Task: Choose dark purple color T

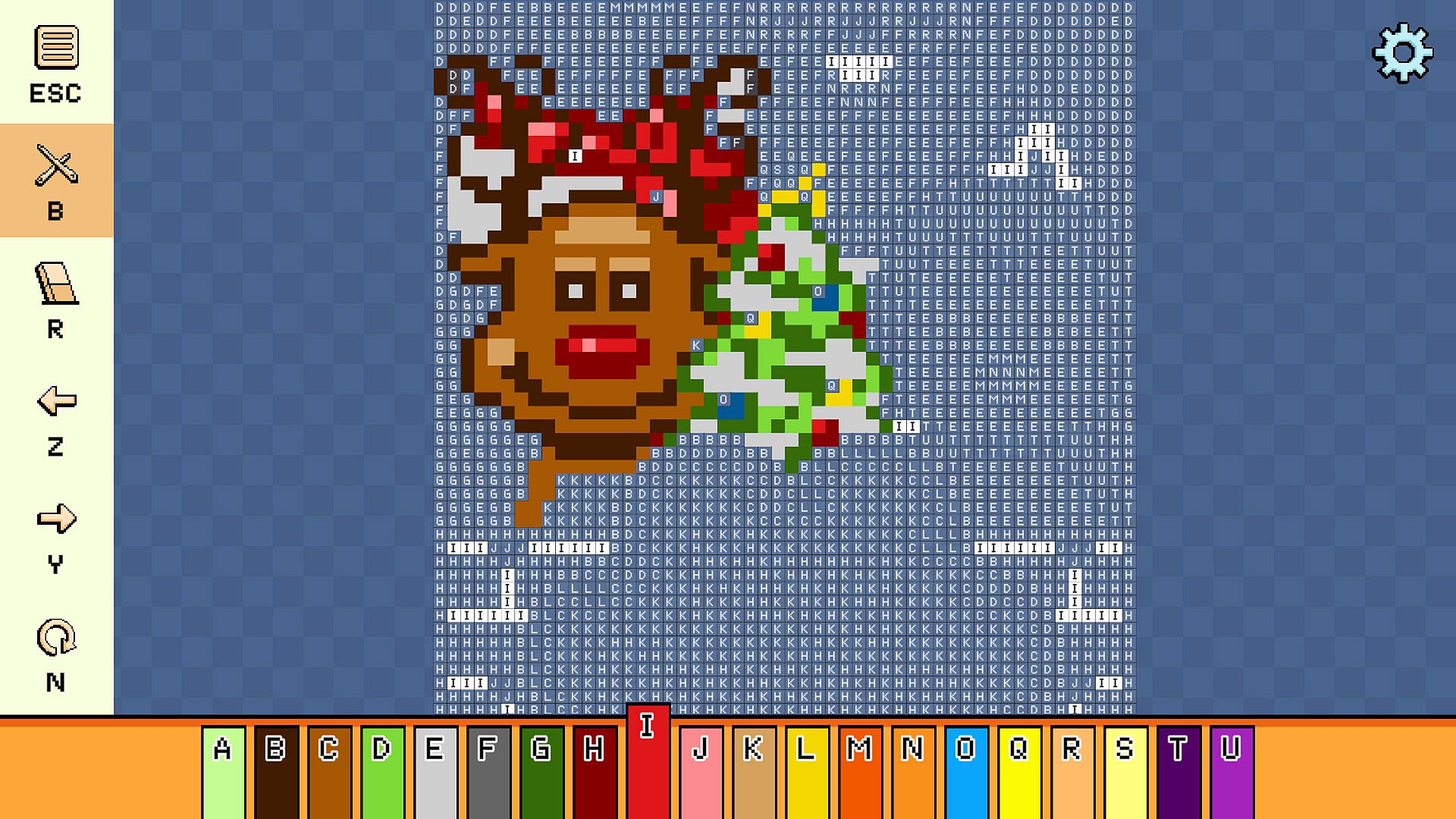Action: point(1178,770)
